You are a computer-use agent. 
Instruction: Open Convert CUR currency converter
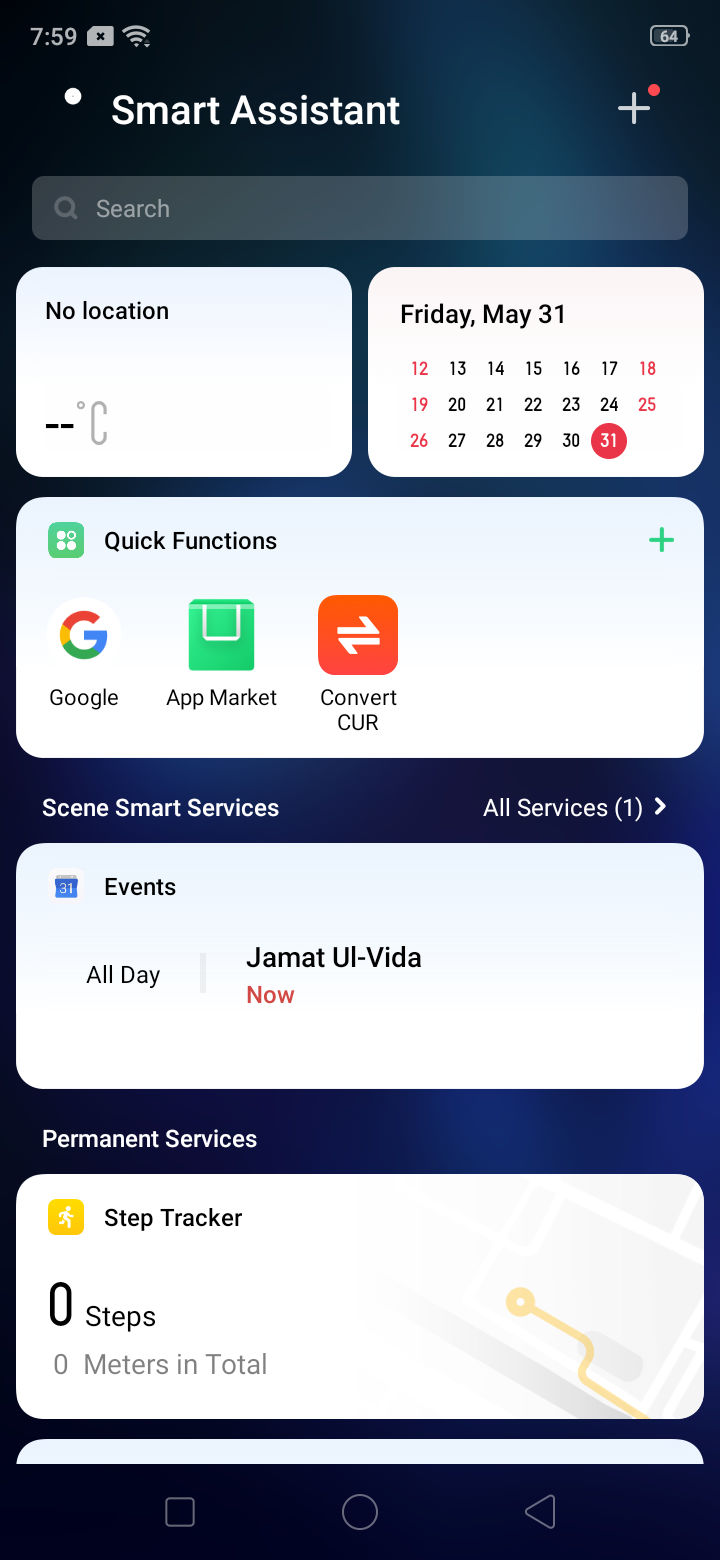(x=358, y=665)
